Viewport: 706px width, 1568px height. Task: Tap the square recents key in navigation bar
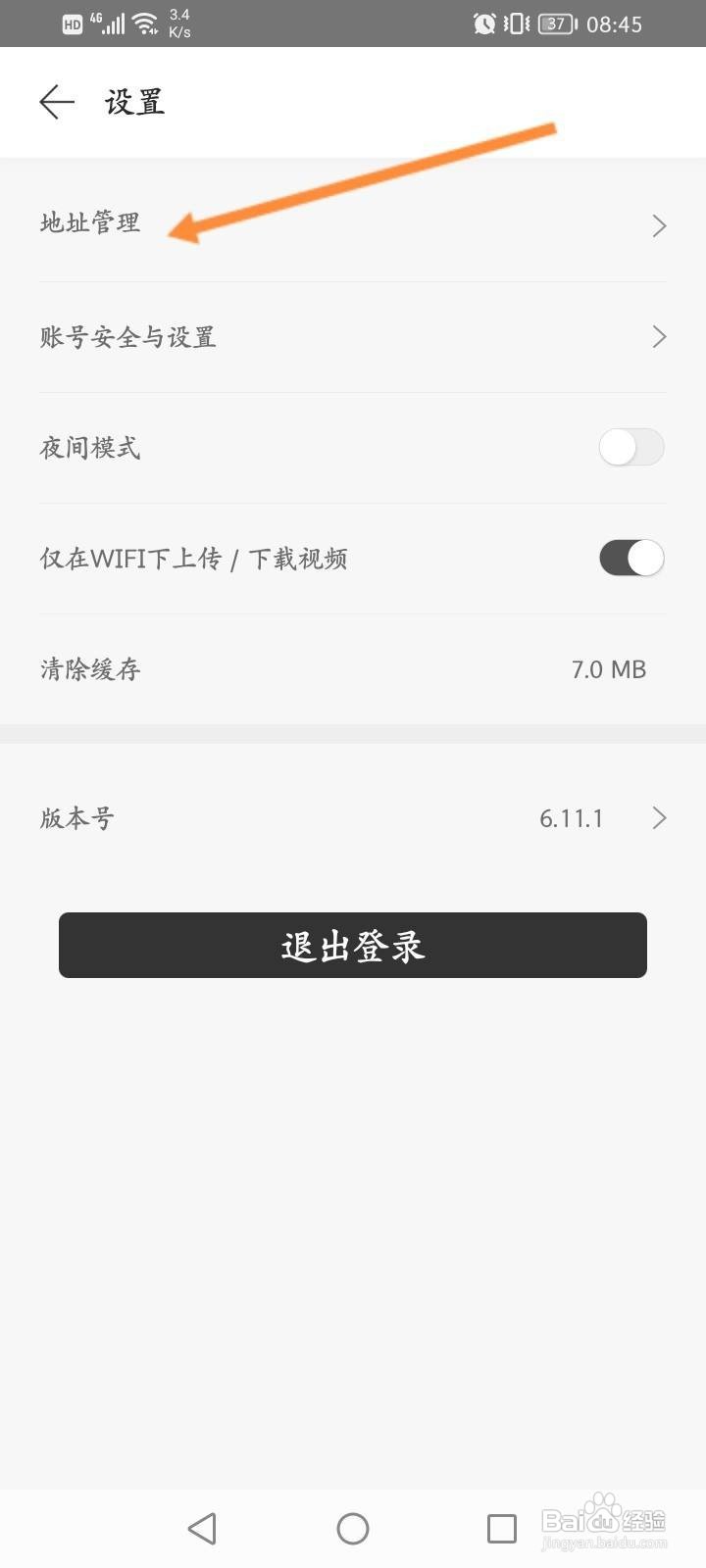click(x=501, y=1528)
